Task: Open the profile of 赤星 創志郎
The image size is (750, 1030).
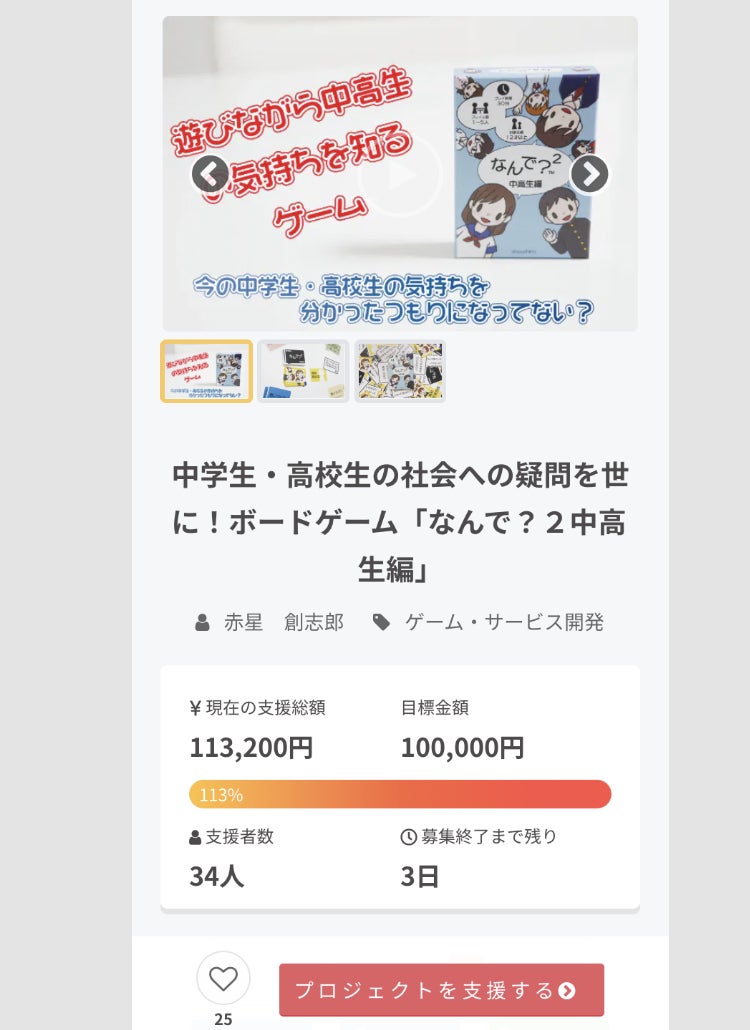Action: pos(283,622)
